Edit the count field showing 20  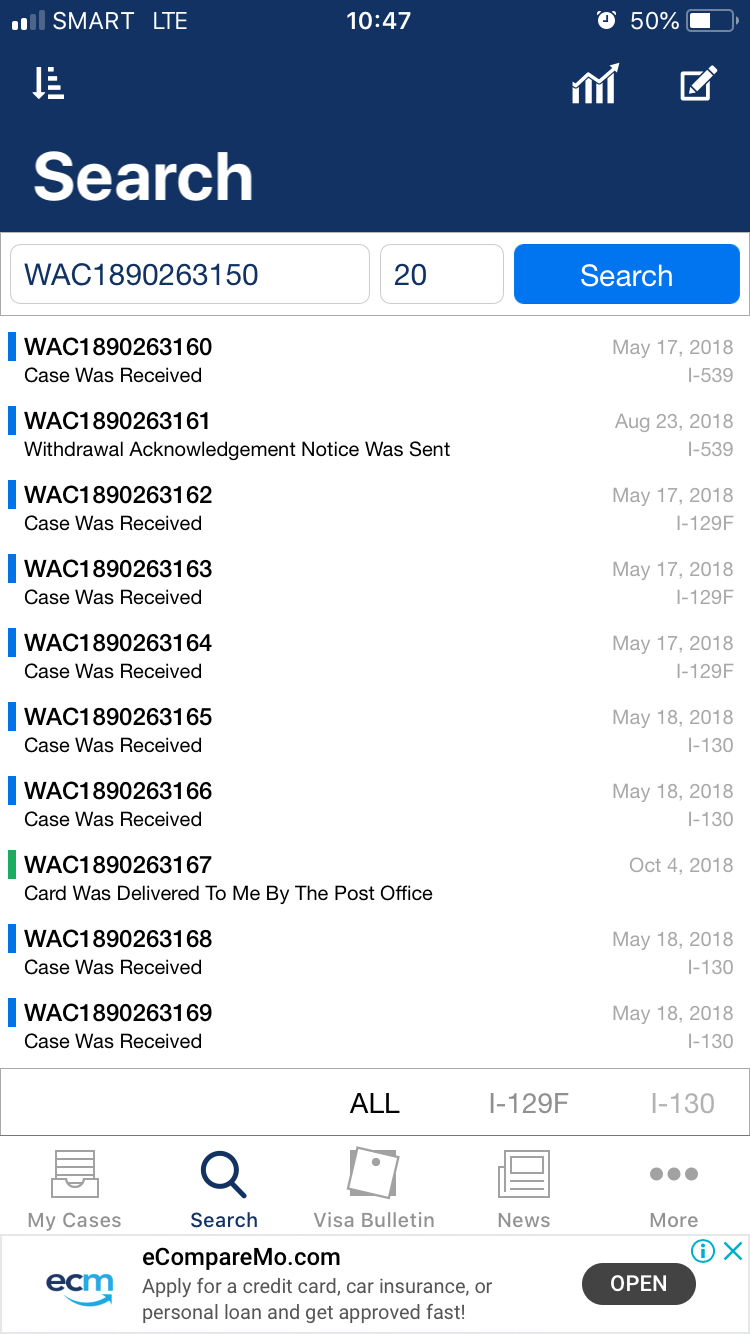tap(442, 274)
